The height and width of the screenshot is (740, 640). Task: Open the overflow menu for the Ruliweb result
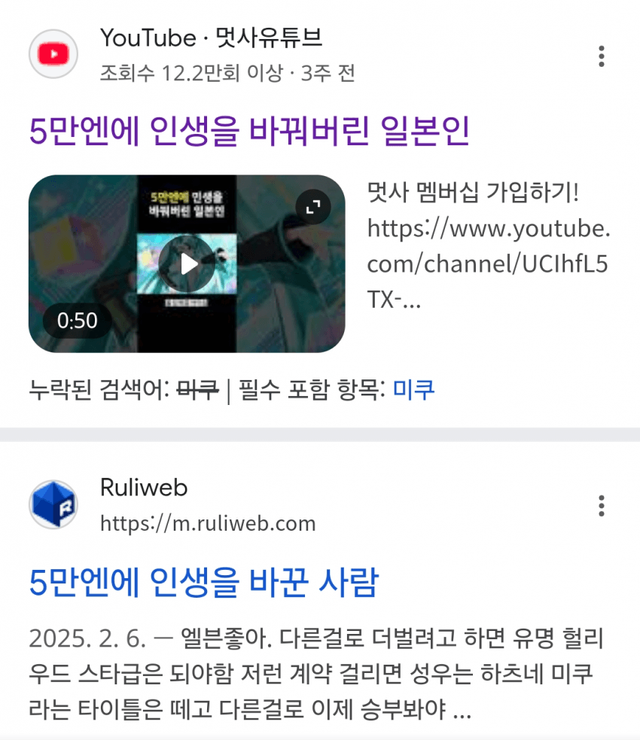[601, 505]
